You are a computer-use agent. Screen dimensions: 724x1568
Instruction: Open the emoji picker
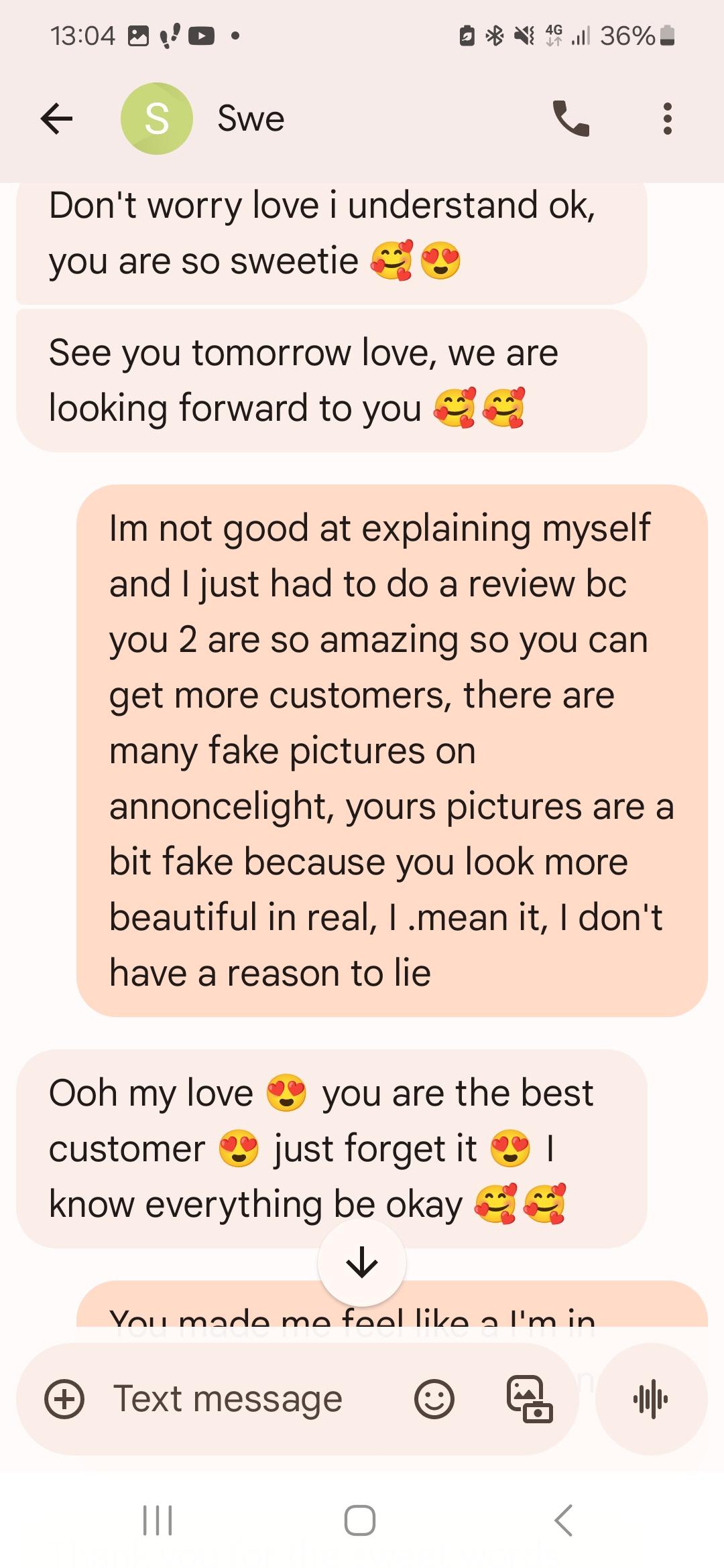[x=434, y=1398]
